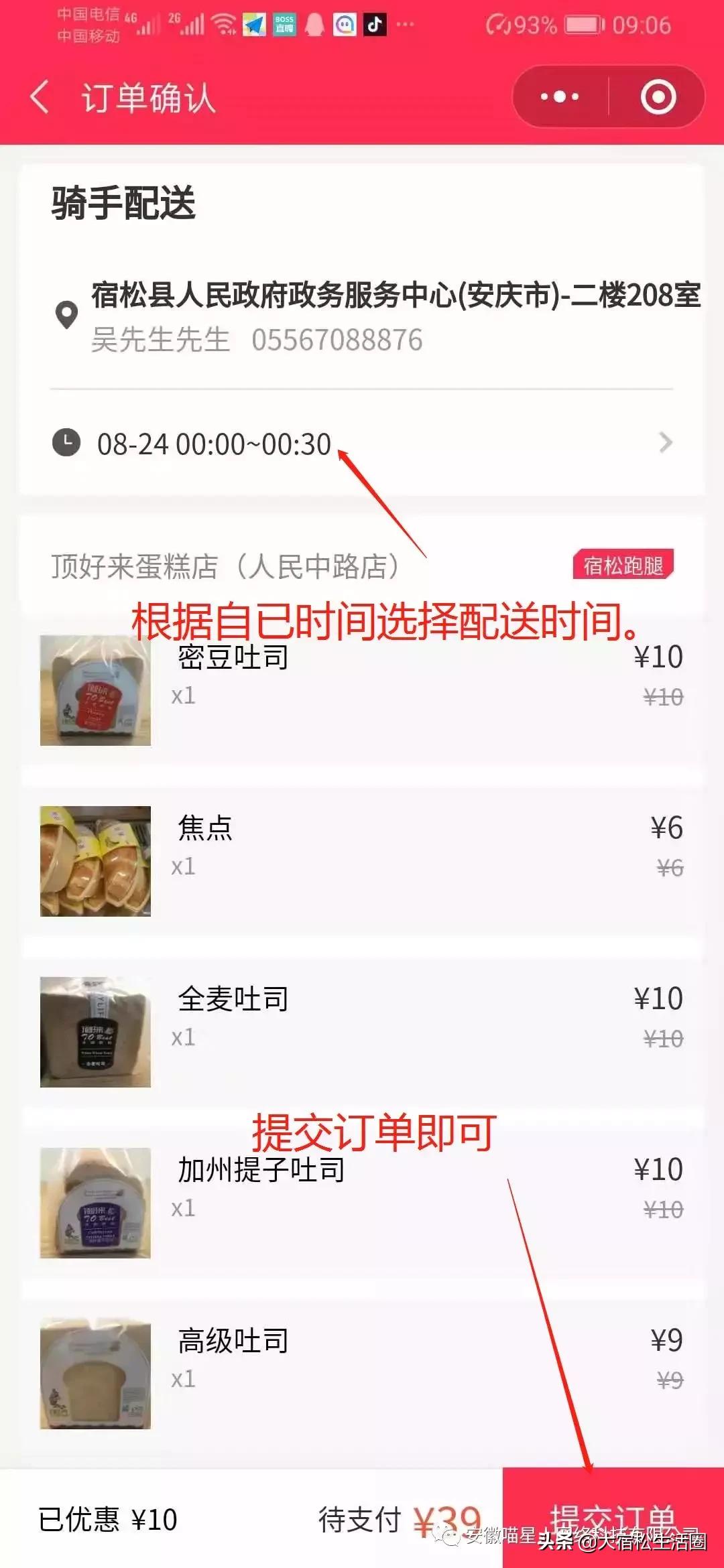The width and height of the screenshot is (724, 1568).
Task: Close the mini program
Action: click(x=658, y=97)
